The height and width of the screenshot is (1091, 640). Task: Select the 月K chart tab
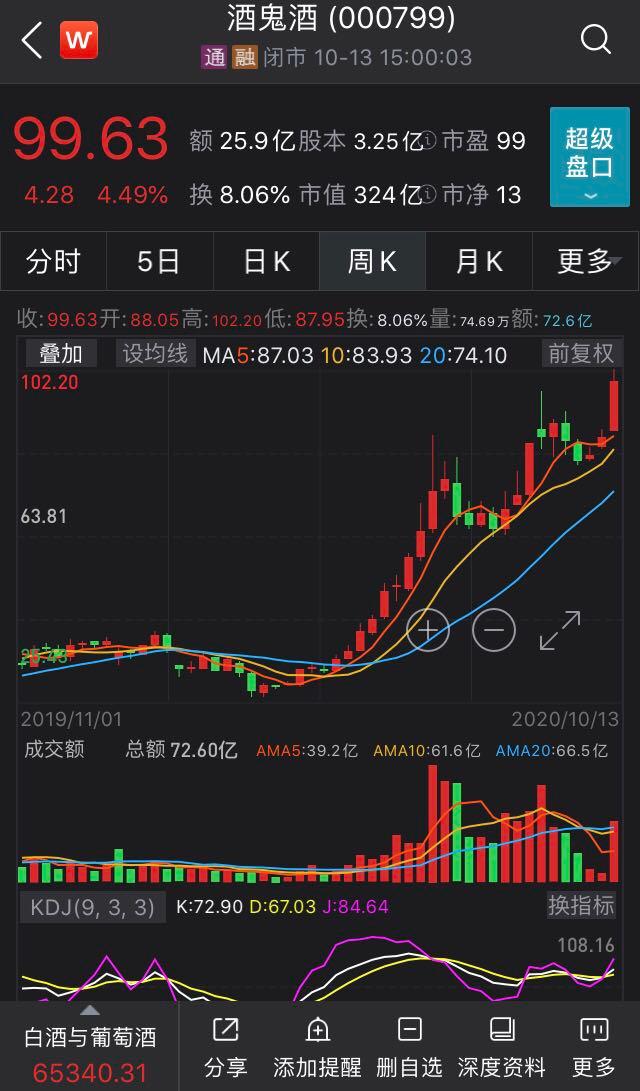479,262
